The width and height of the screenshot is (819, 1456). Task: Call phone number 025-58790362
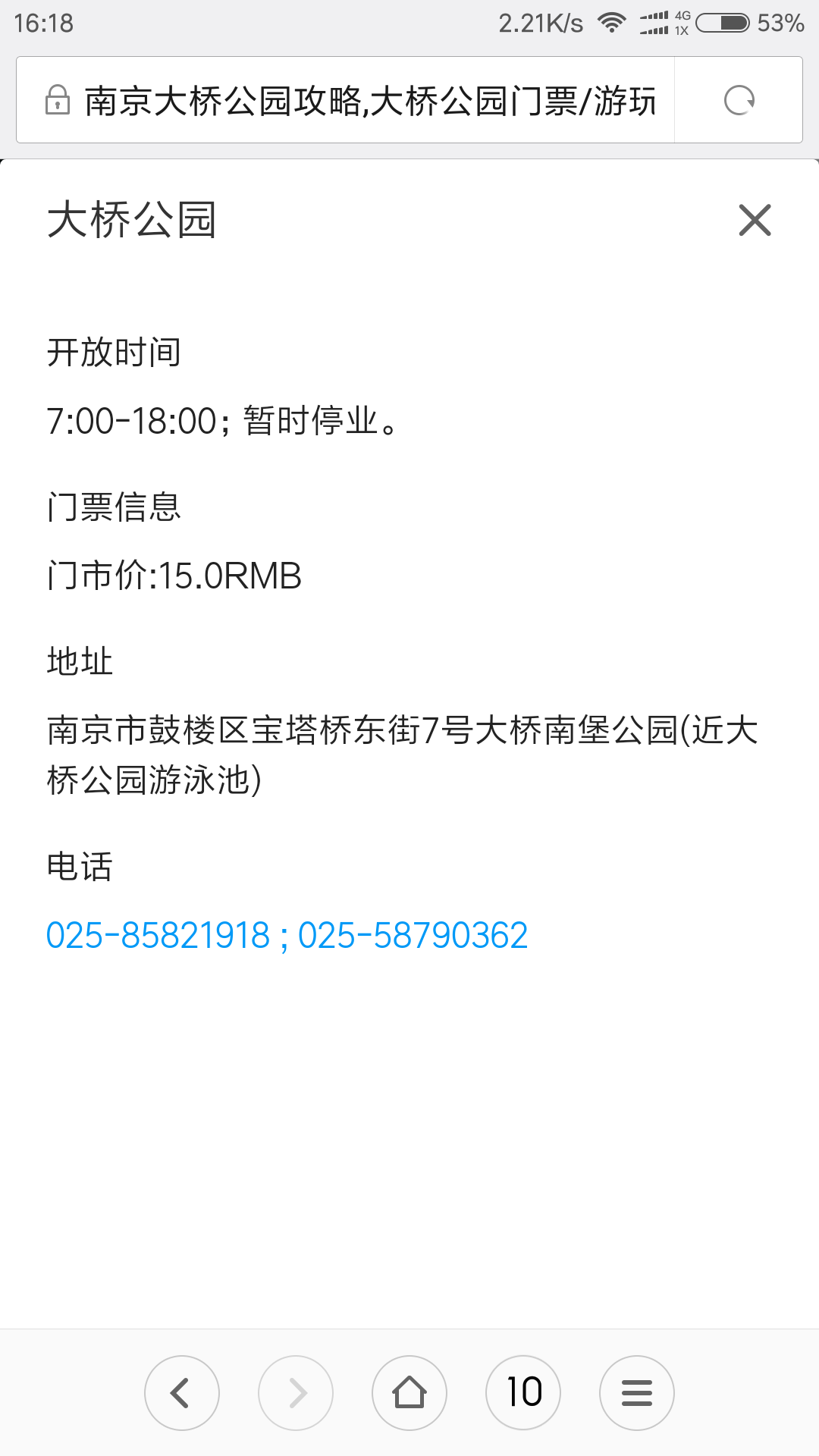coord(413,935)
